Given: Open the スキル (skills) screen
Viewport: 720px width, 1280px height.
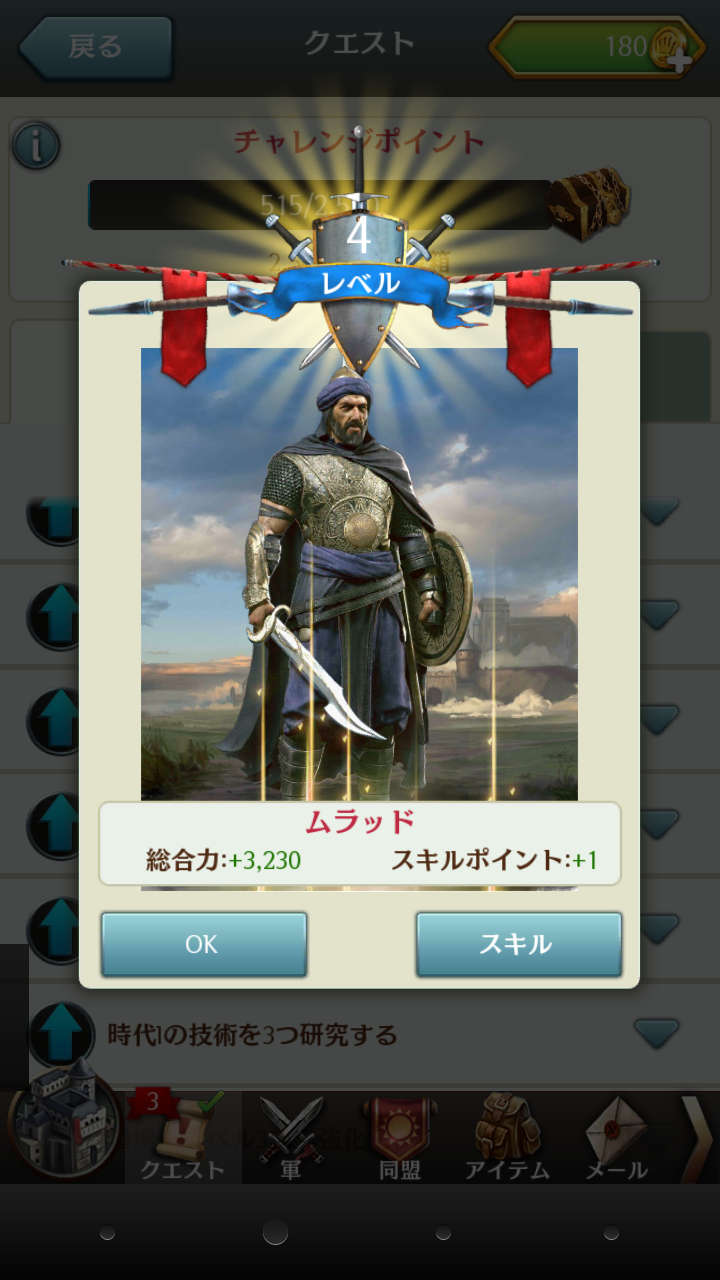Looking at the screenshot, I should [x=518, y=944].
